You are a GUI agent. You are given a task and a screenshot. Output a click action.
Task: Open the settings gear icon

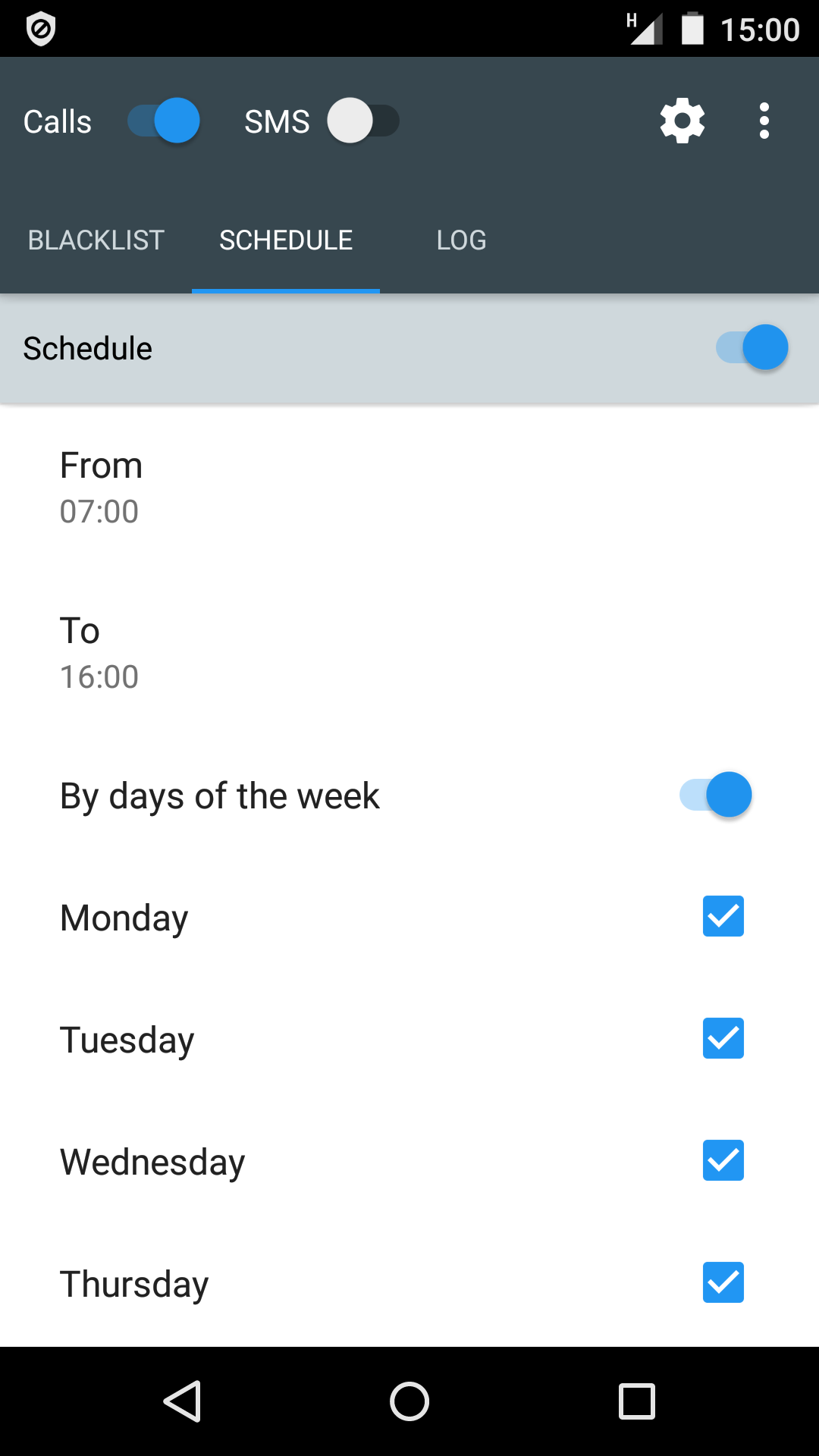(682, 121)
